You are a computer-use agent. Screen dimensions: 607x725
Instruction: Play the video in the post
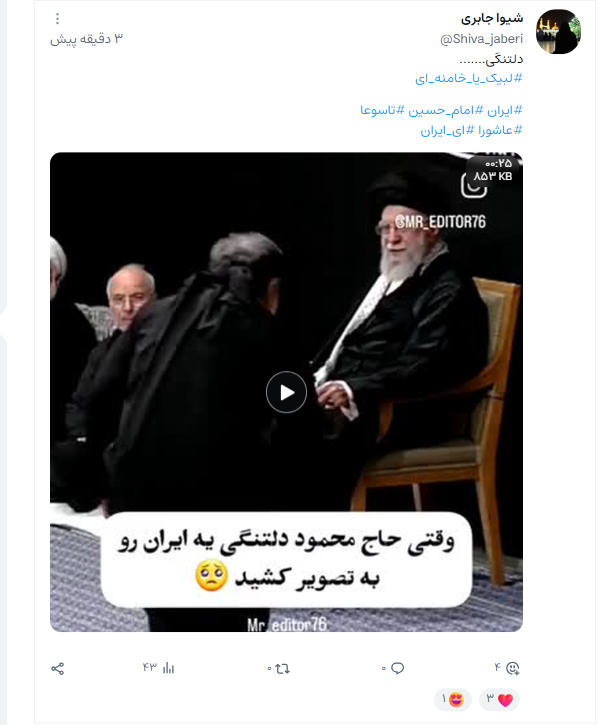coord(286,392)
